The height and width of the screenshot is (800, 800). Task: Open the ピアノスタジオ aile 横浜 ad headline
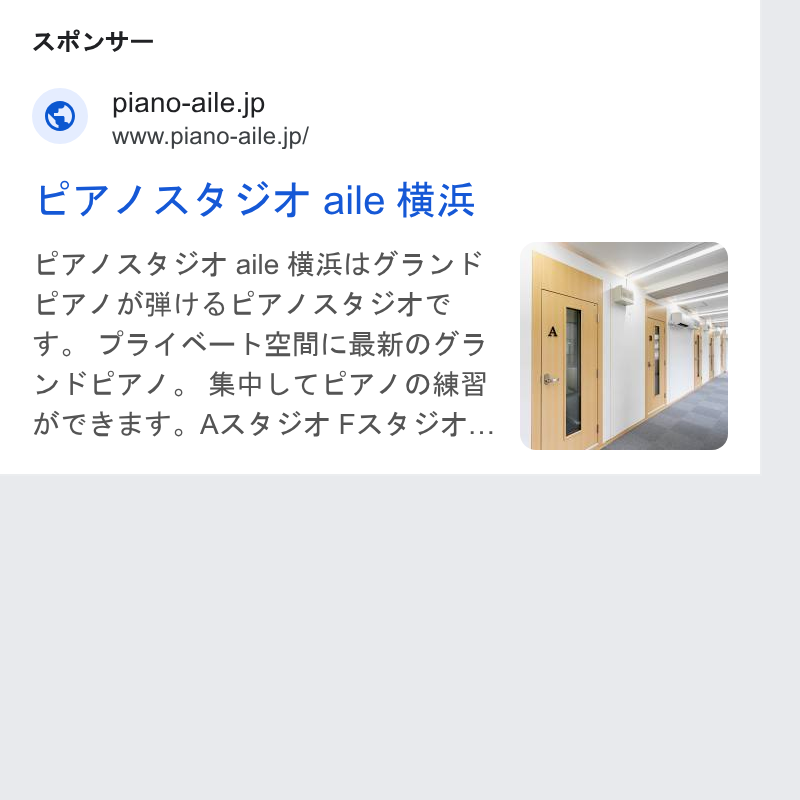pyautogui.click(x=256, y=200)
